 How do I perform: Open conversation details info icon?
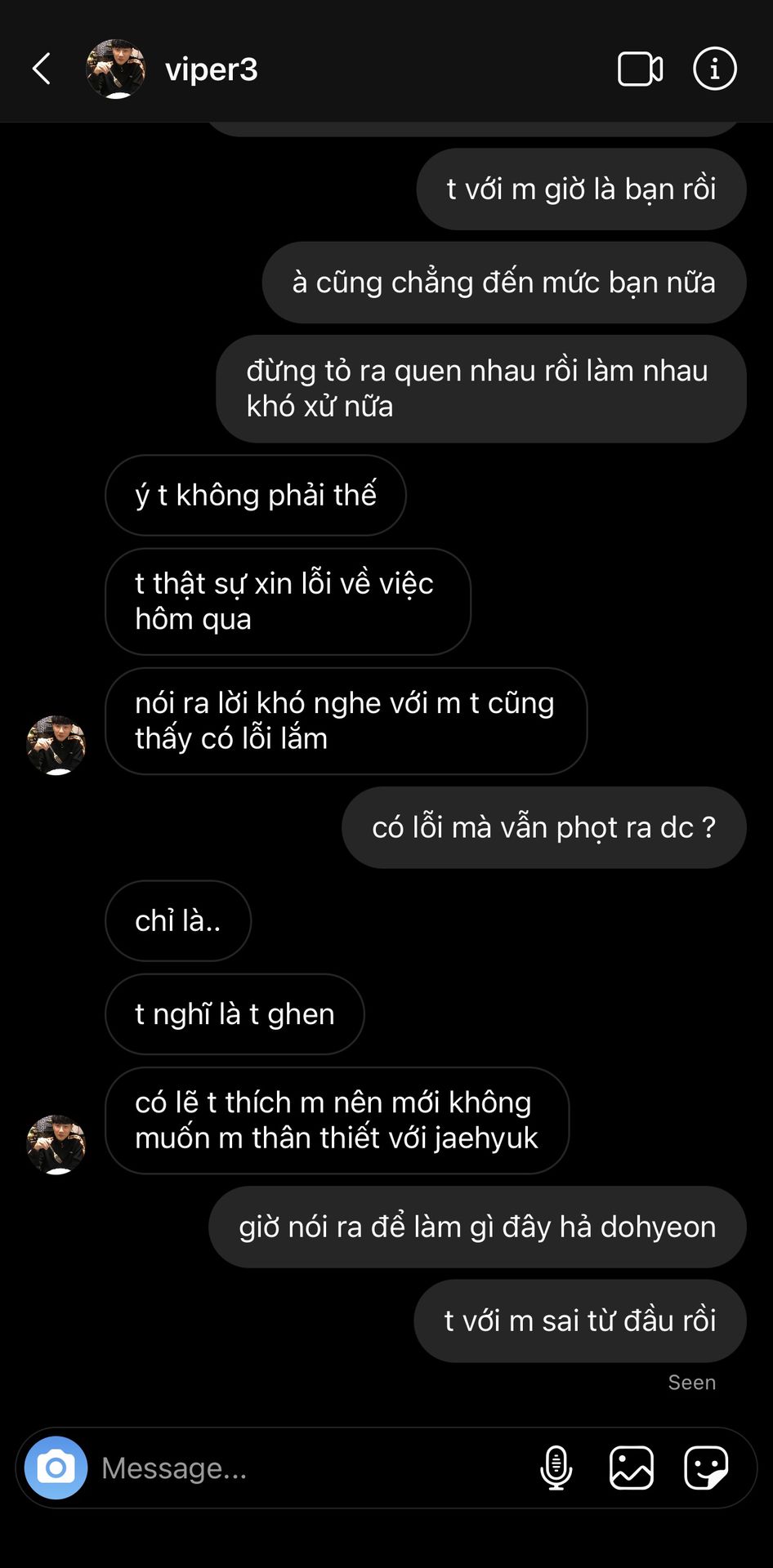pyautogui.click(x=714, y=69)
